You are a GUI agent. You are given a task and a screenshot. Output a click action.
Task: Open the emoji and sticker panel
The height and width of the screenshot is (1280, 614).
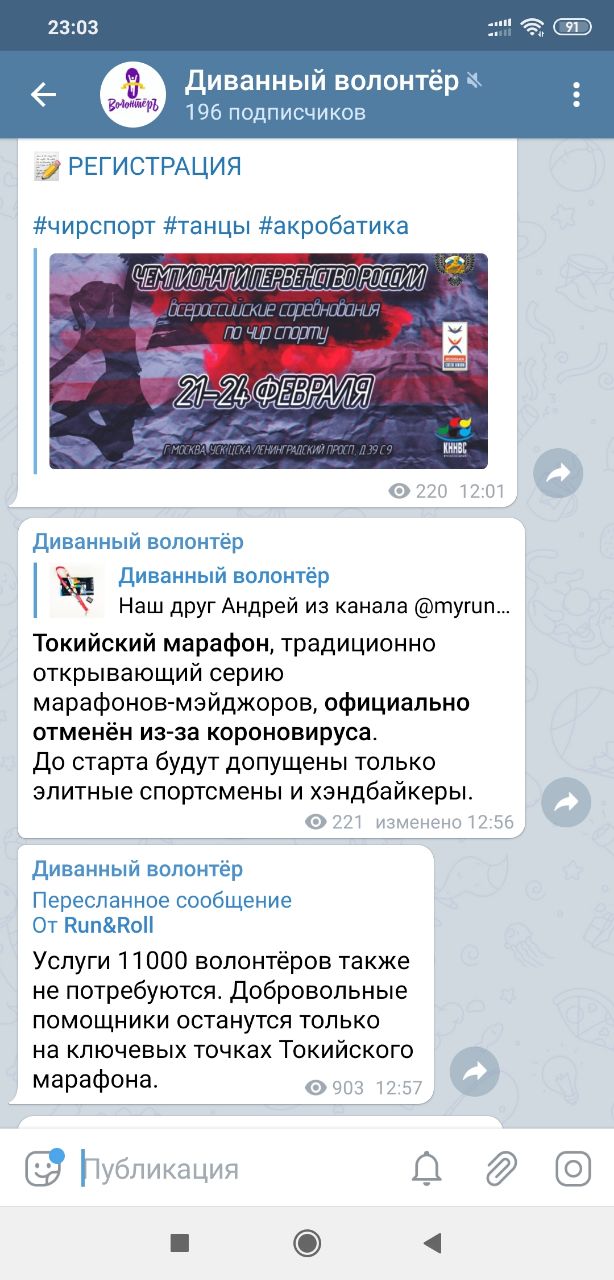coord(43,1168)
